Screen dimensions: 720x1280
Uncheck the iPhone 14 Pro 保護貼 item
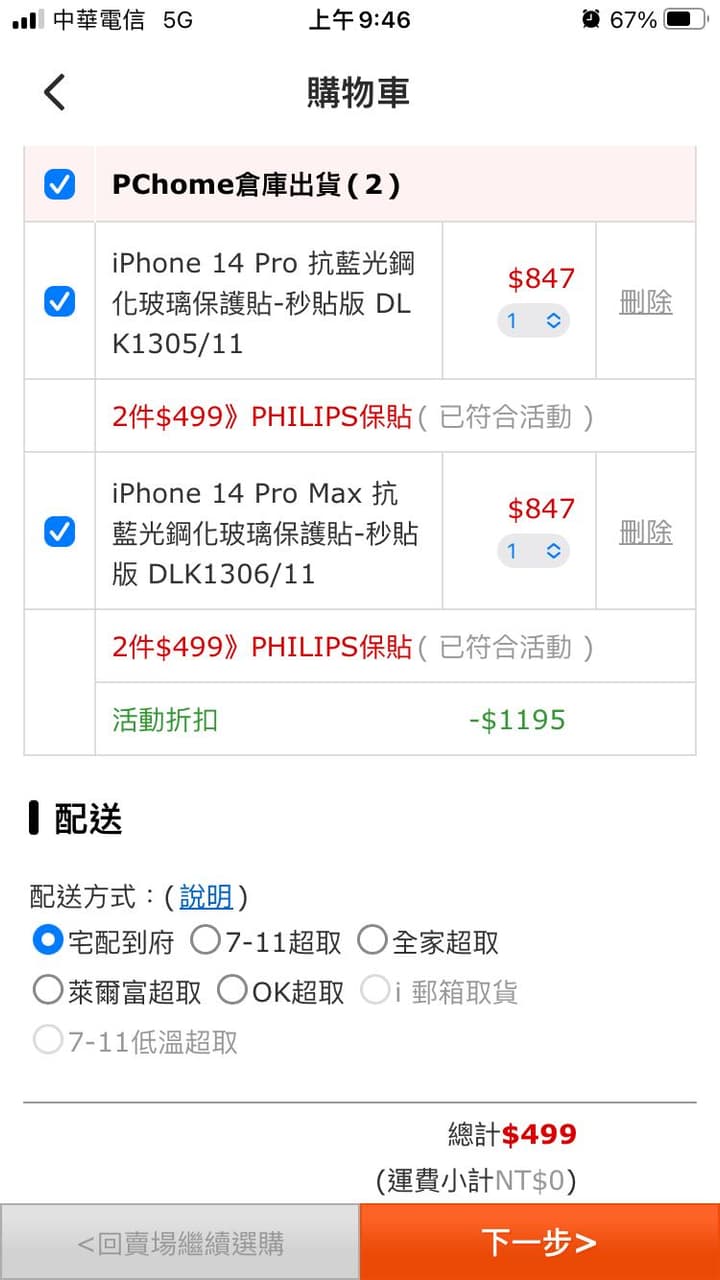(x=58, y=301)
